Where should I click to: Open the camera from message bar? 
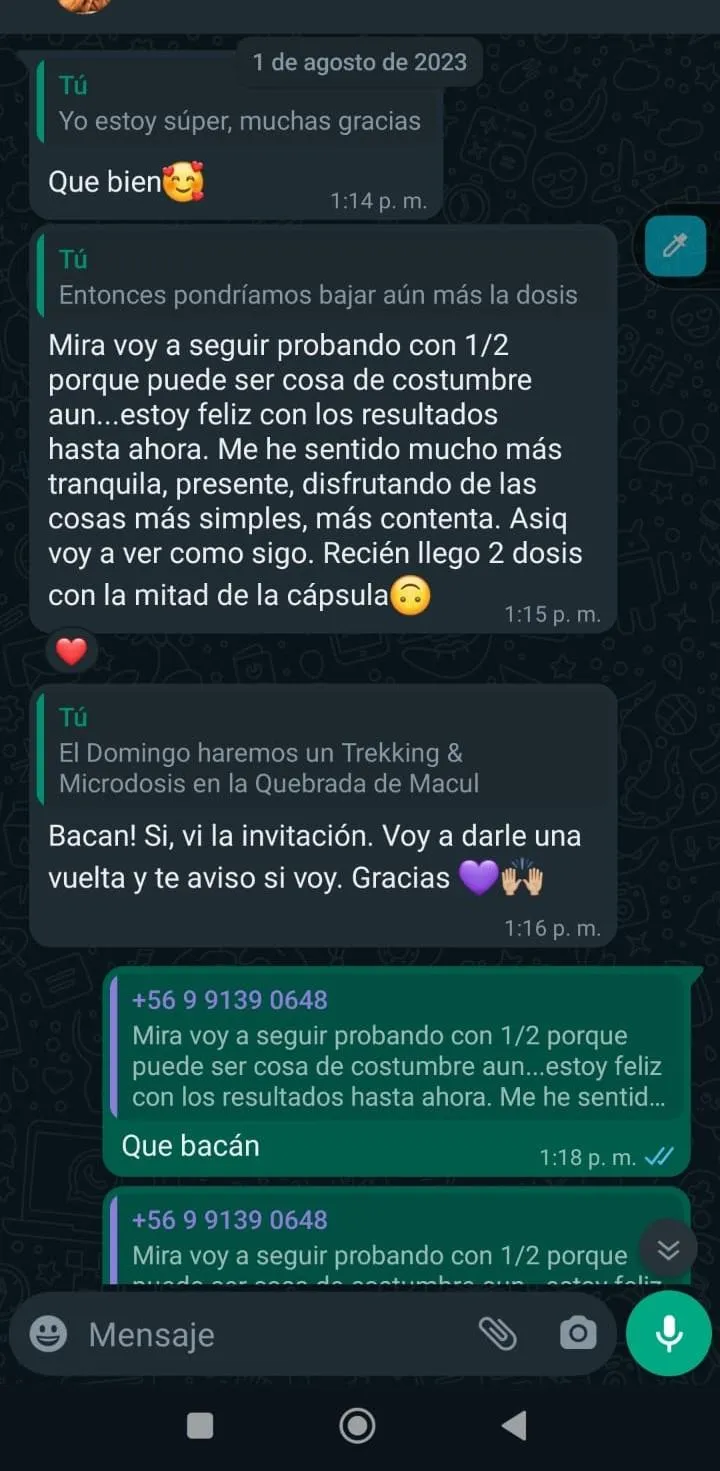(578, 1334)
